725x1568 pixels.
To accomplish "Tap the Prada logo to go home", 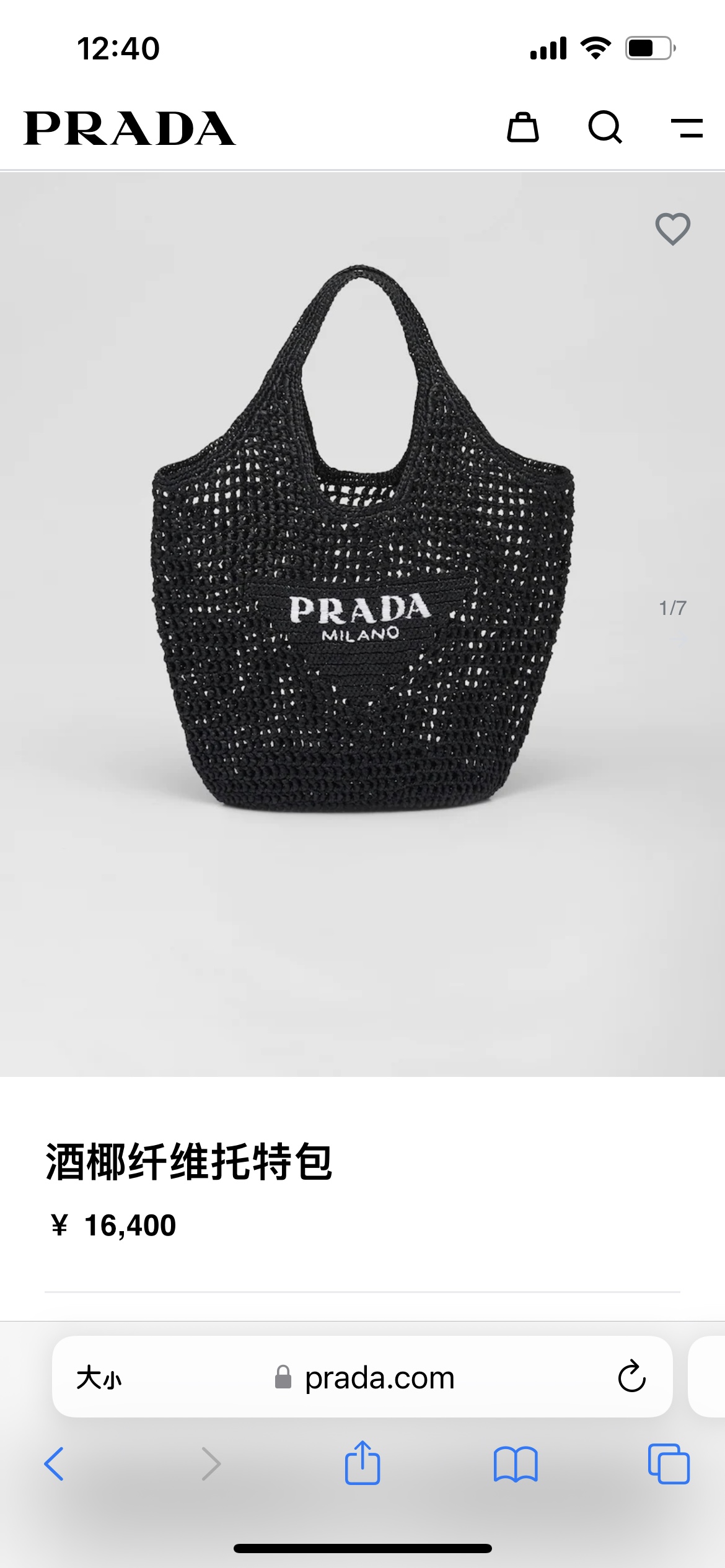I will tap(130, 128).
